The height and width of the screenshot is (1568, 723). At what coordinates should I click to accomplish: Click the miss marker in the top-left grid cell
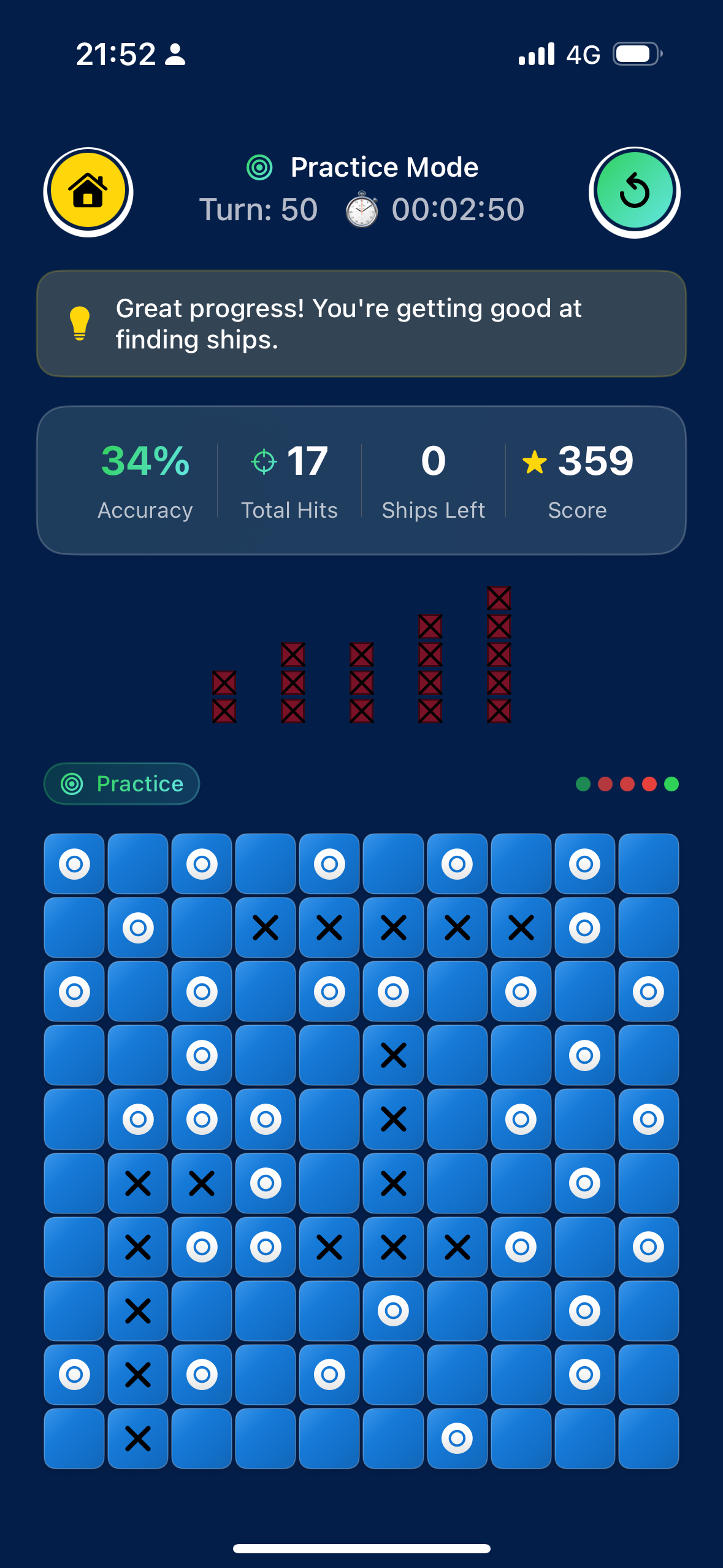click(74, 864)
